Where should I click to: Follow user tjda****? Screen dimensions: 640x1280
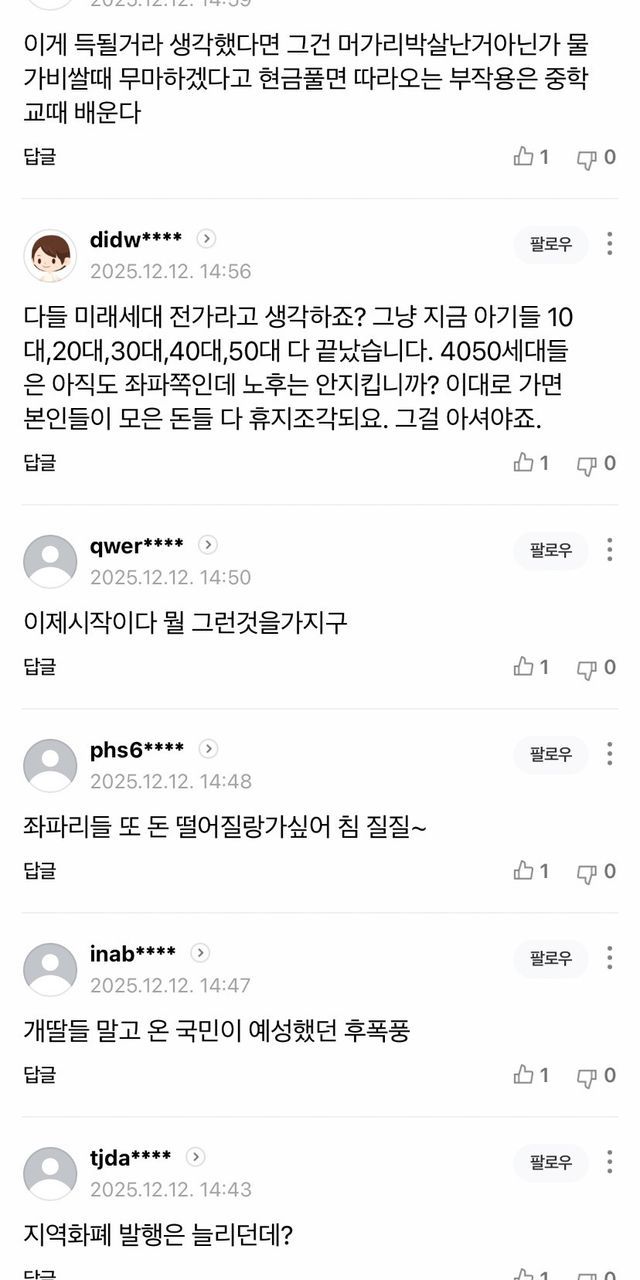click(551, 1162)
